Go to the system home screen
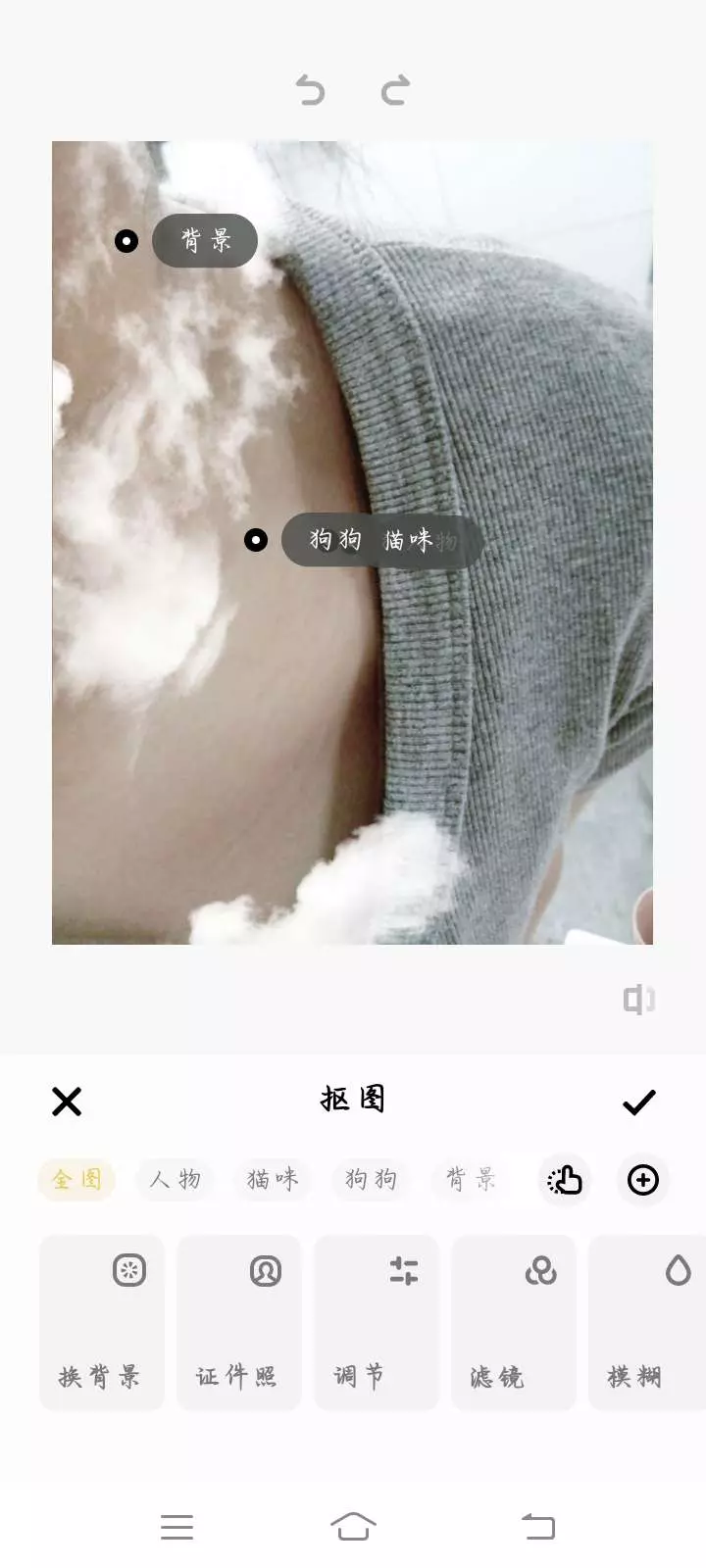 click(x=353, y=1526)
